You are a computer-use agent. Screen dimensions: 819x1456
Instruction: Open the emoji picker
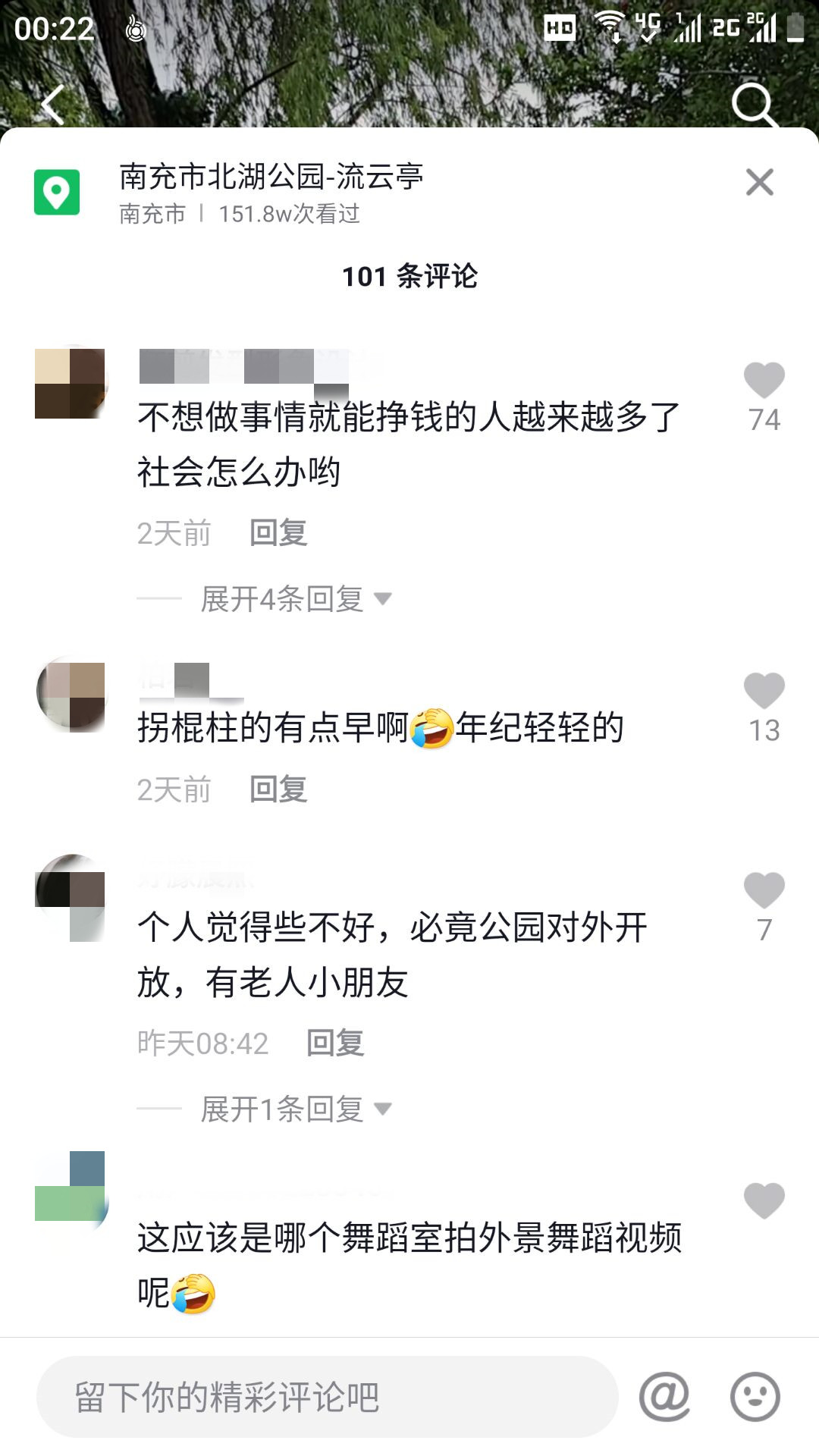coord(755,1397)
